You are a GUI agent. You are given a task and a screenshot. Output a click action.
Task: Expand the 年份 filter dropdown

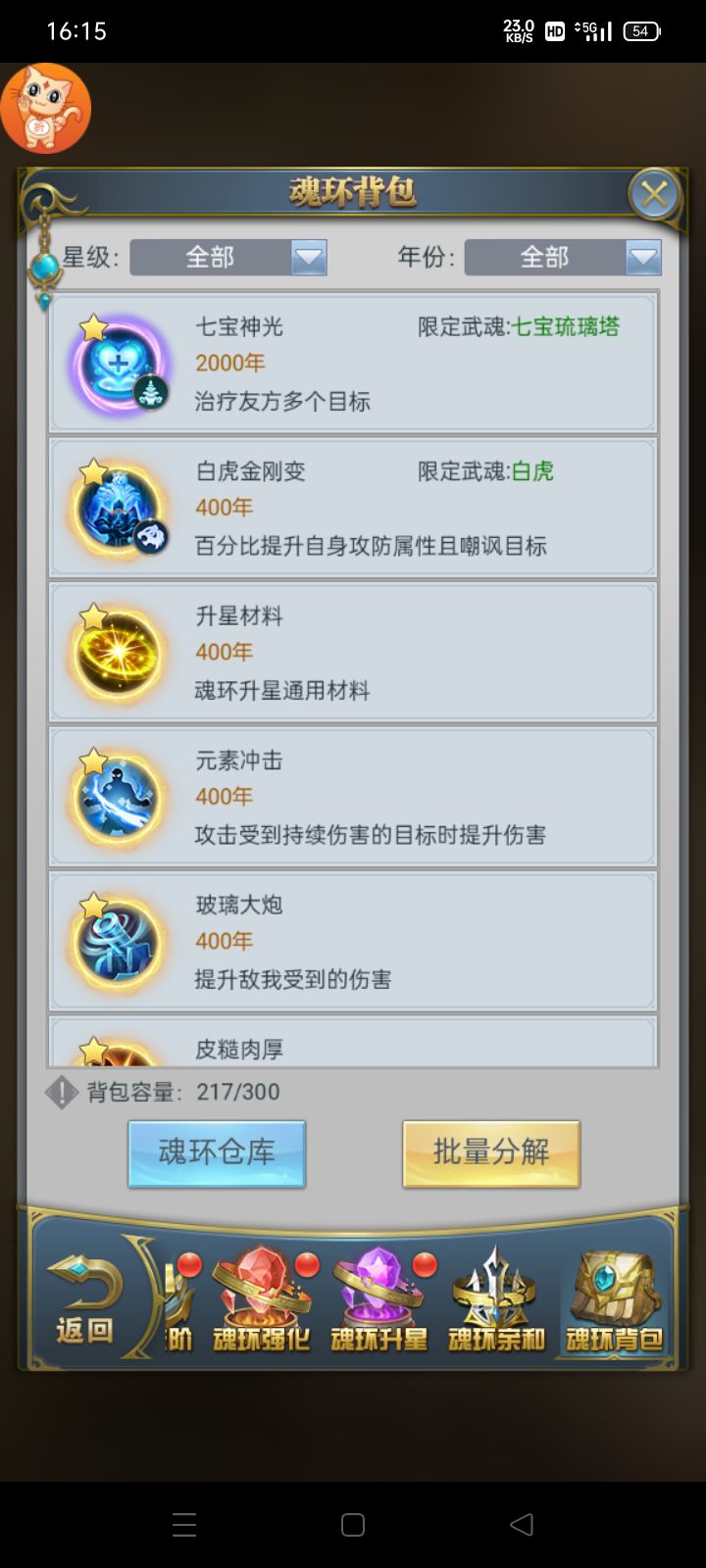[x=642, y=258]
